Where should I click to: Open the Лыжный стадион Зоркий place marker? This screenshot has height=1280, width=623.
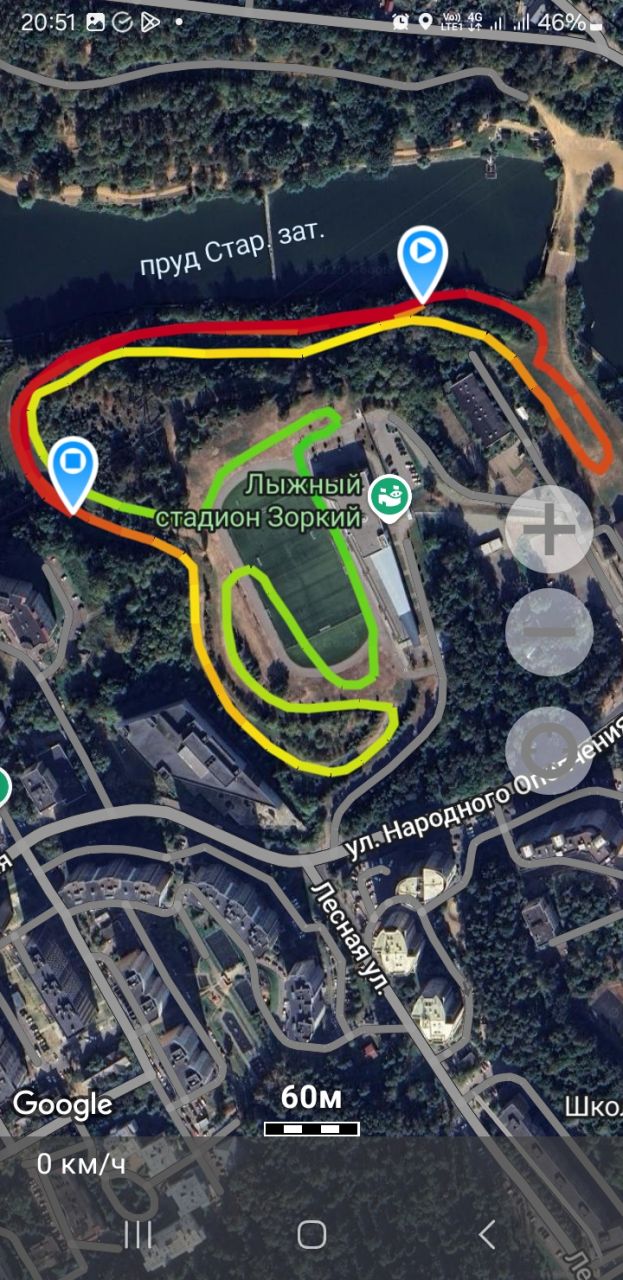click(x=389, y=497)
